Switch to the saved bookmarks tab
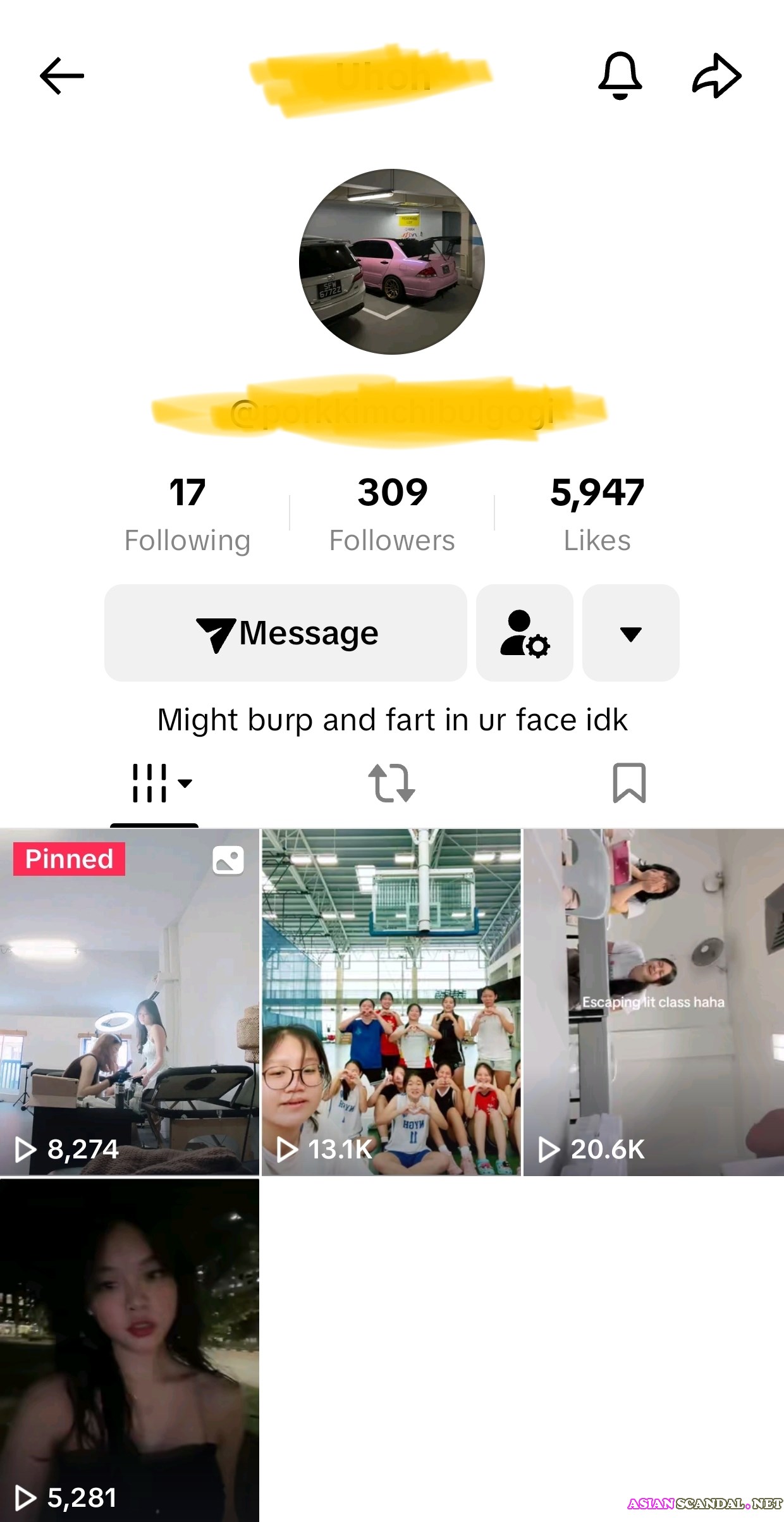 629,783
